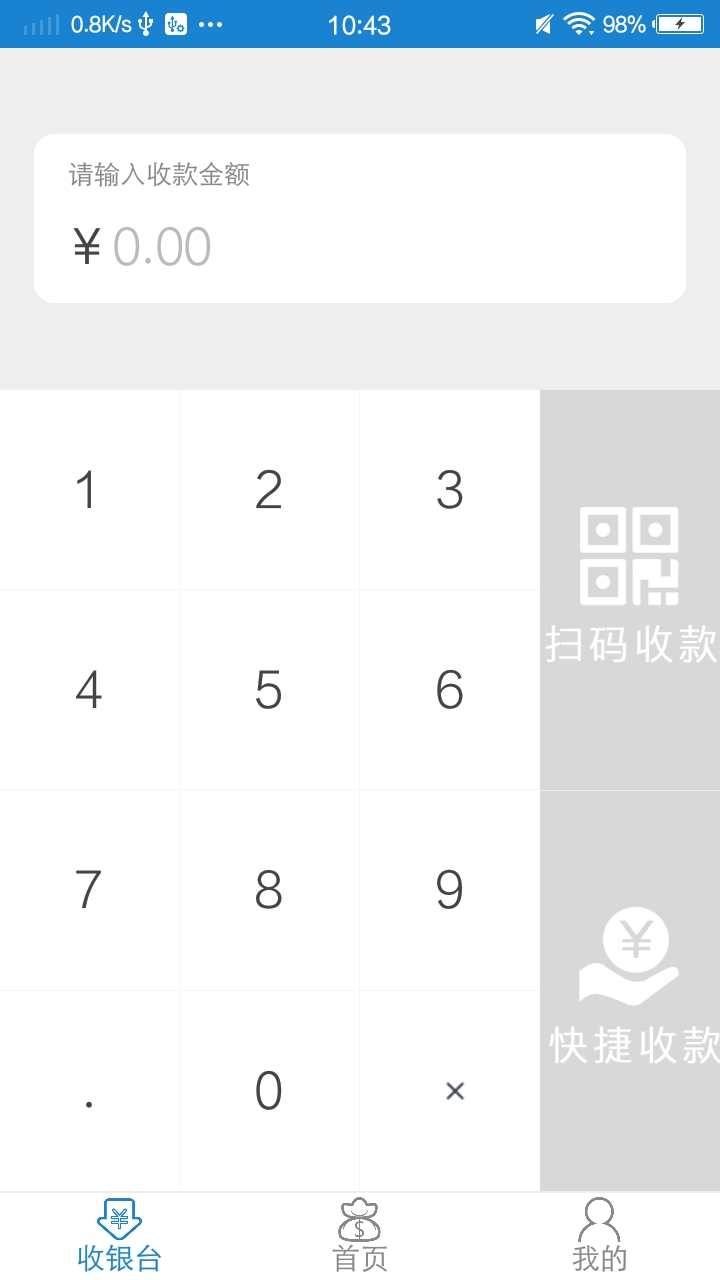
Task: Enter digit 0 on the keypad
Action: click(x=269, y=1091)
